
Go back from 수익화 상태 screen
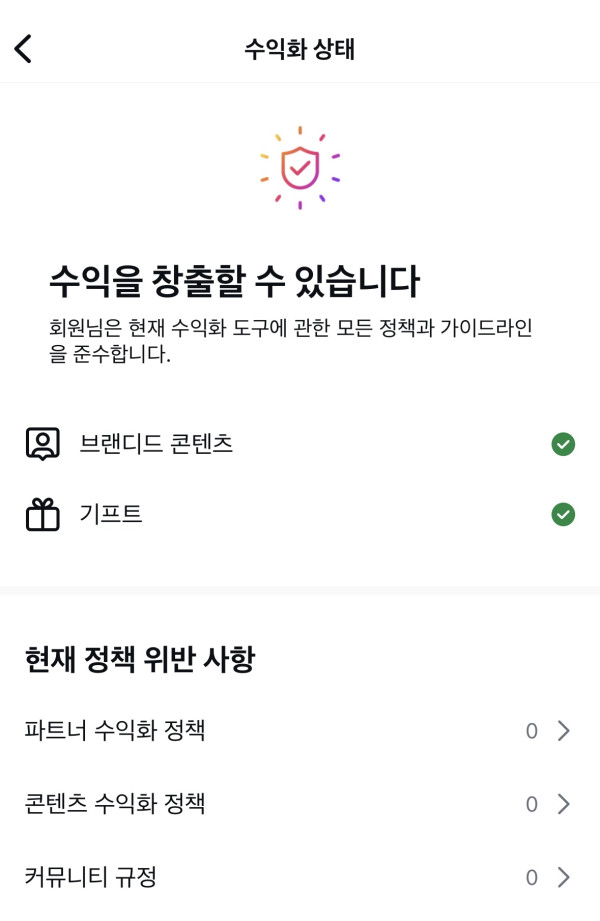click(23, 48)
